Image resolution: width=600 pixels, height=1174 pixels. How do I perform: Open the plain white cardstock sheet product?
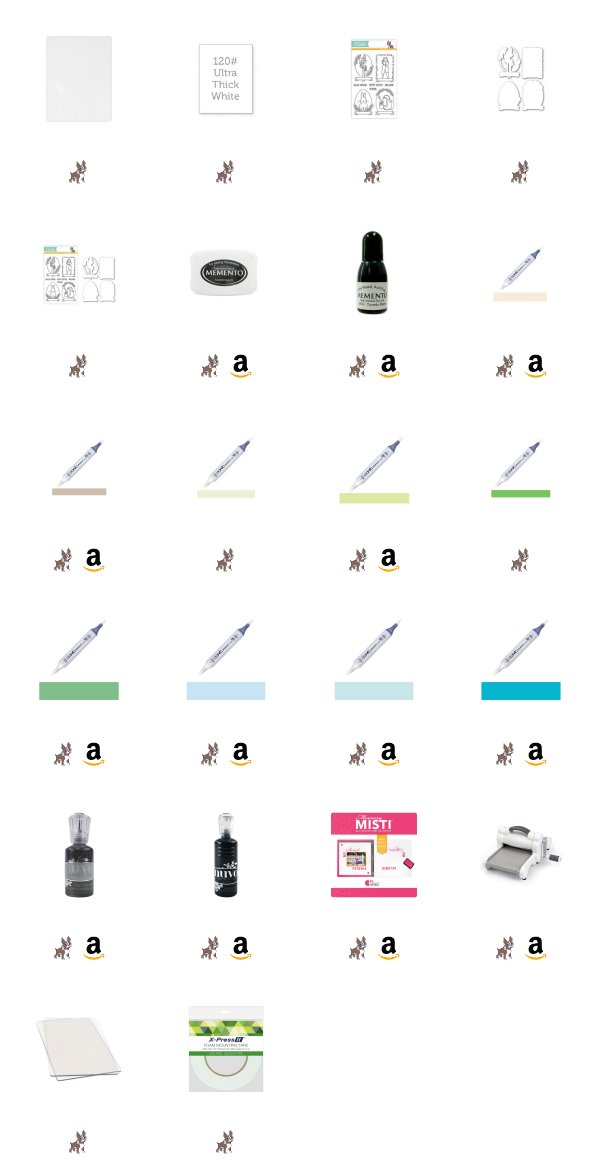pos(79,79)
